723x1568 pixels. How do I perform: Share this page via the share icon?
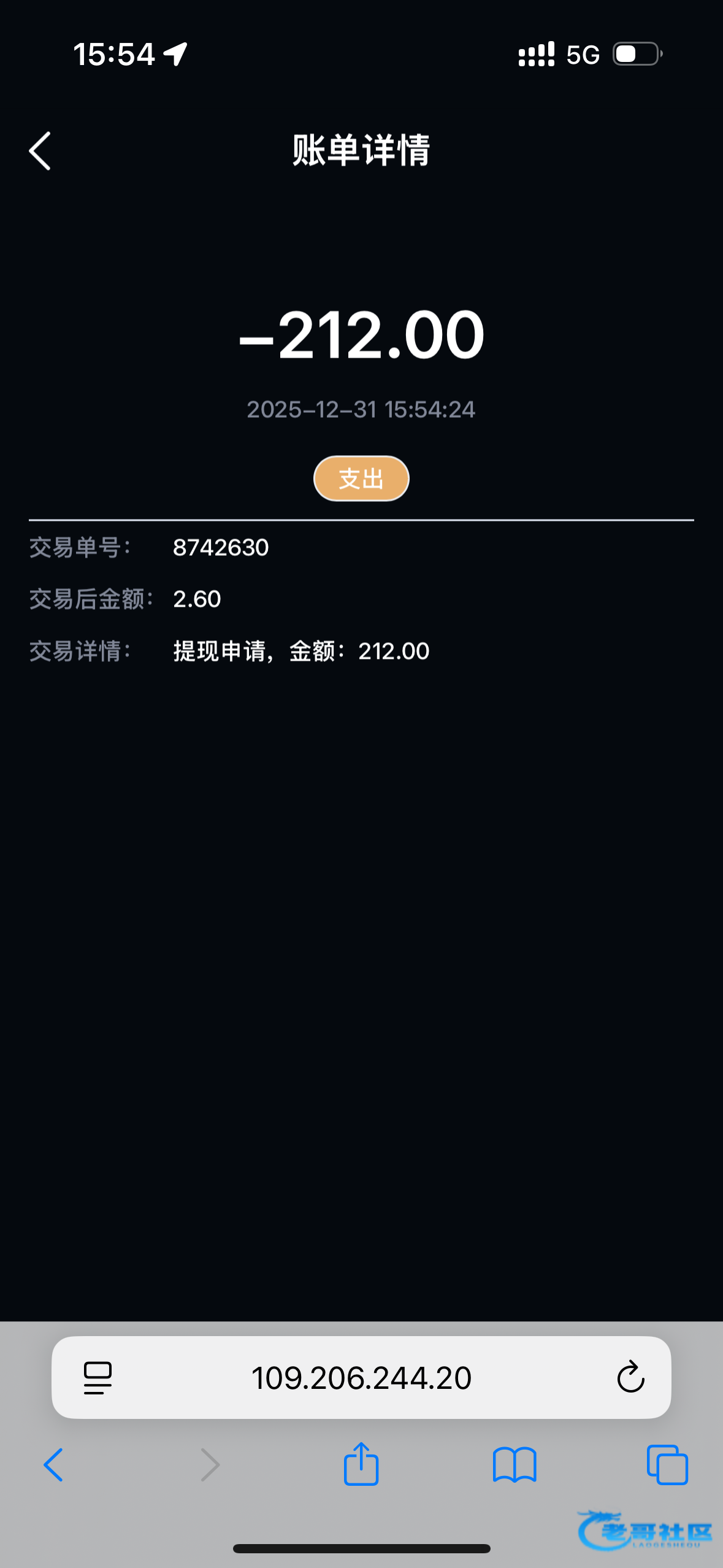(x=361, y=1464)
